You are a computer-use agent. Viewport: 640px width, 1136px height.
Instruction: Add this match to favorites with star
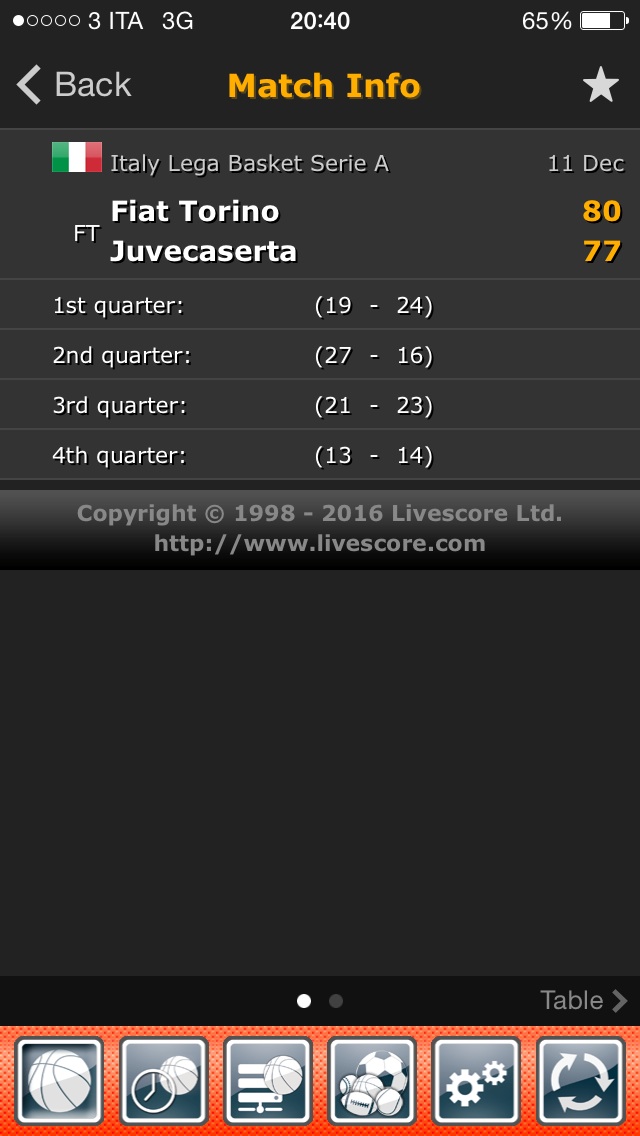[x=601, y=85]
